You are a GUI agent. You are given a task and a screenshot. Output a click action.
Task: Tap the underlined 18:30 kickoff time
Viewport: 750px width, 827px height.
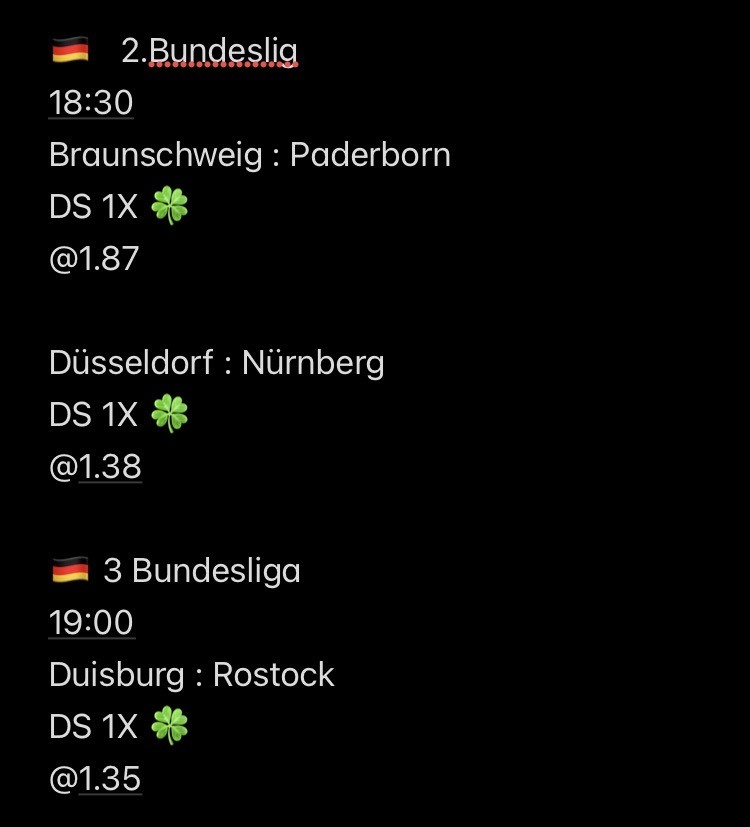(x=91, y=103)
